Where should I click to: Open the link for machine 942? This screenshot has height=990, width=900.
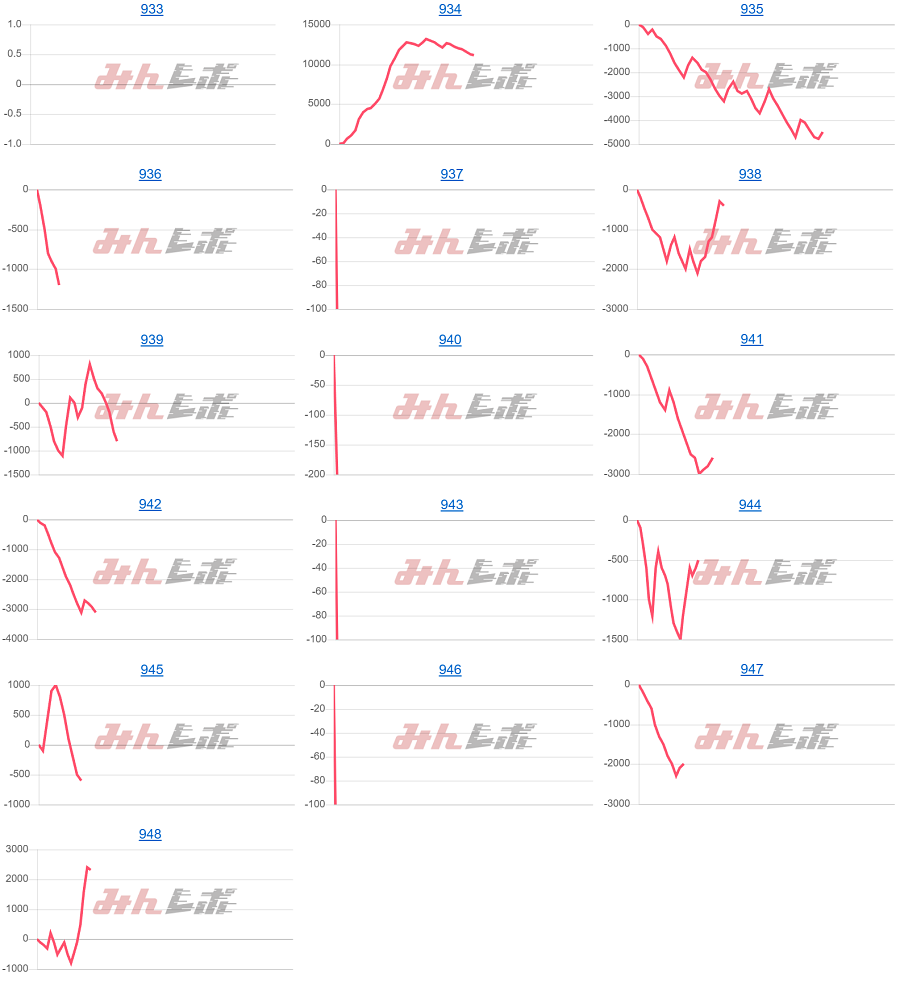point(150,505)
